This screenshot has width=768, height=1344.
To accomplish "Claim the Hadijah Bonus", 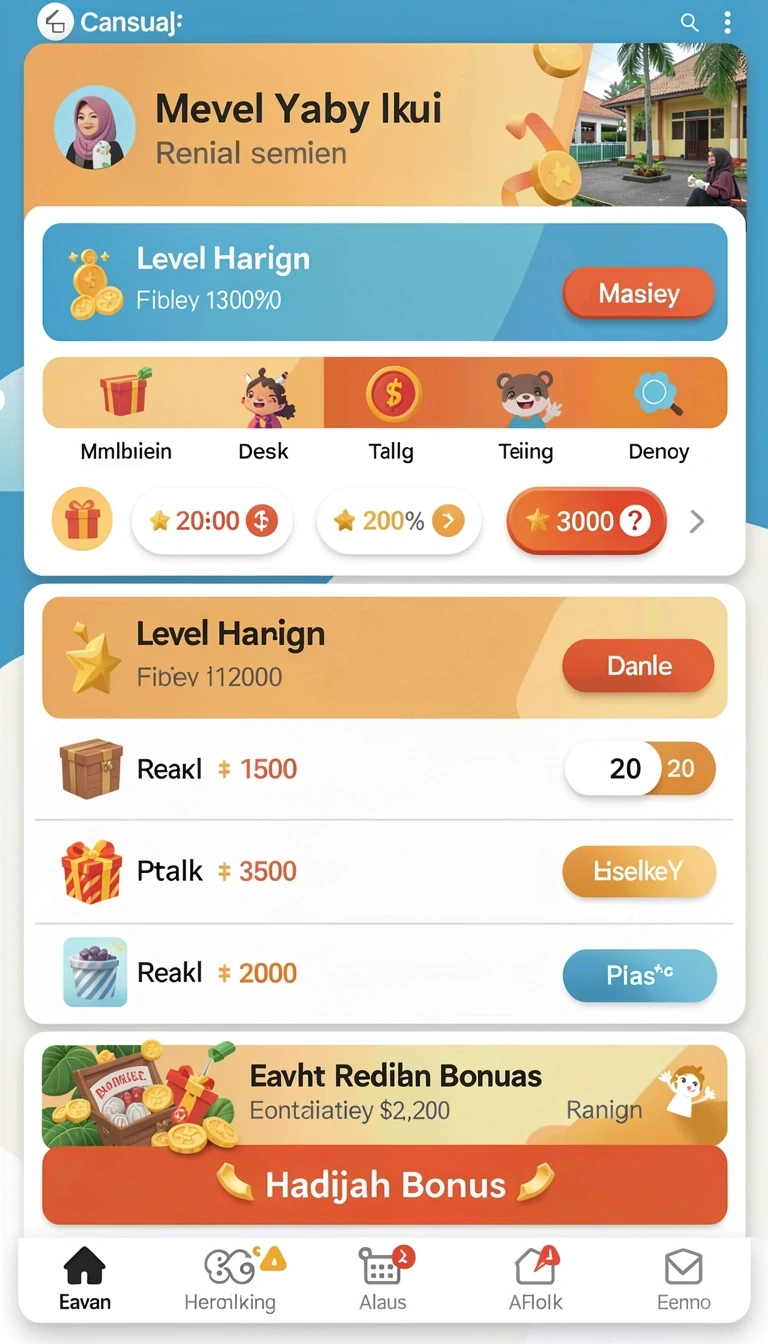I will 385,1185.
